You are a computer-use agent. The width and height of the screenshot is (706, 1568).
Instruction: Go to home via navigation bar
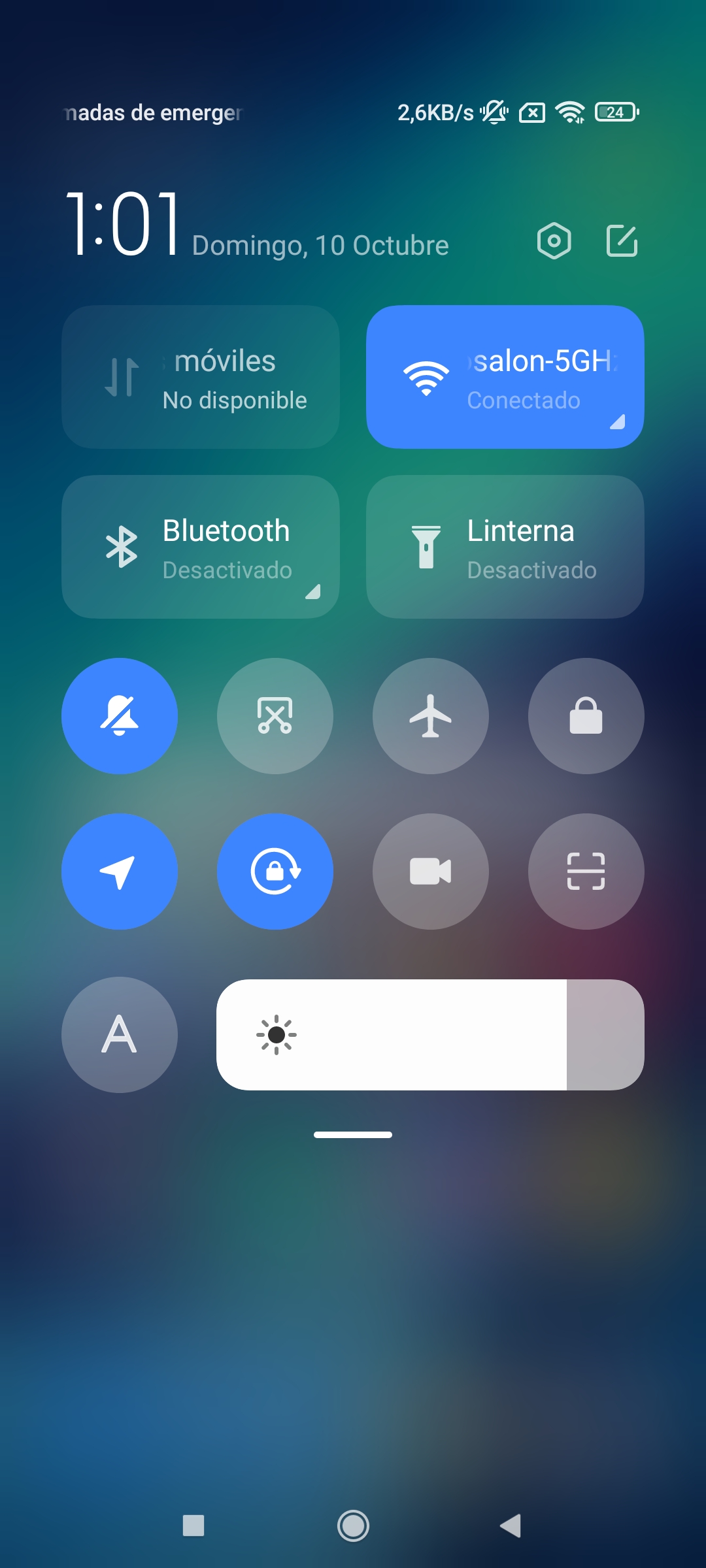point(353,1526)
